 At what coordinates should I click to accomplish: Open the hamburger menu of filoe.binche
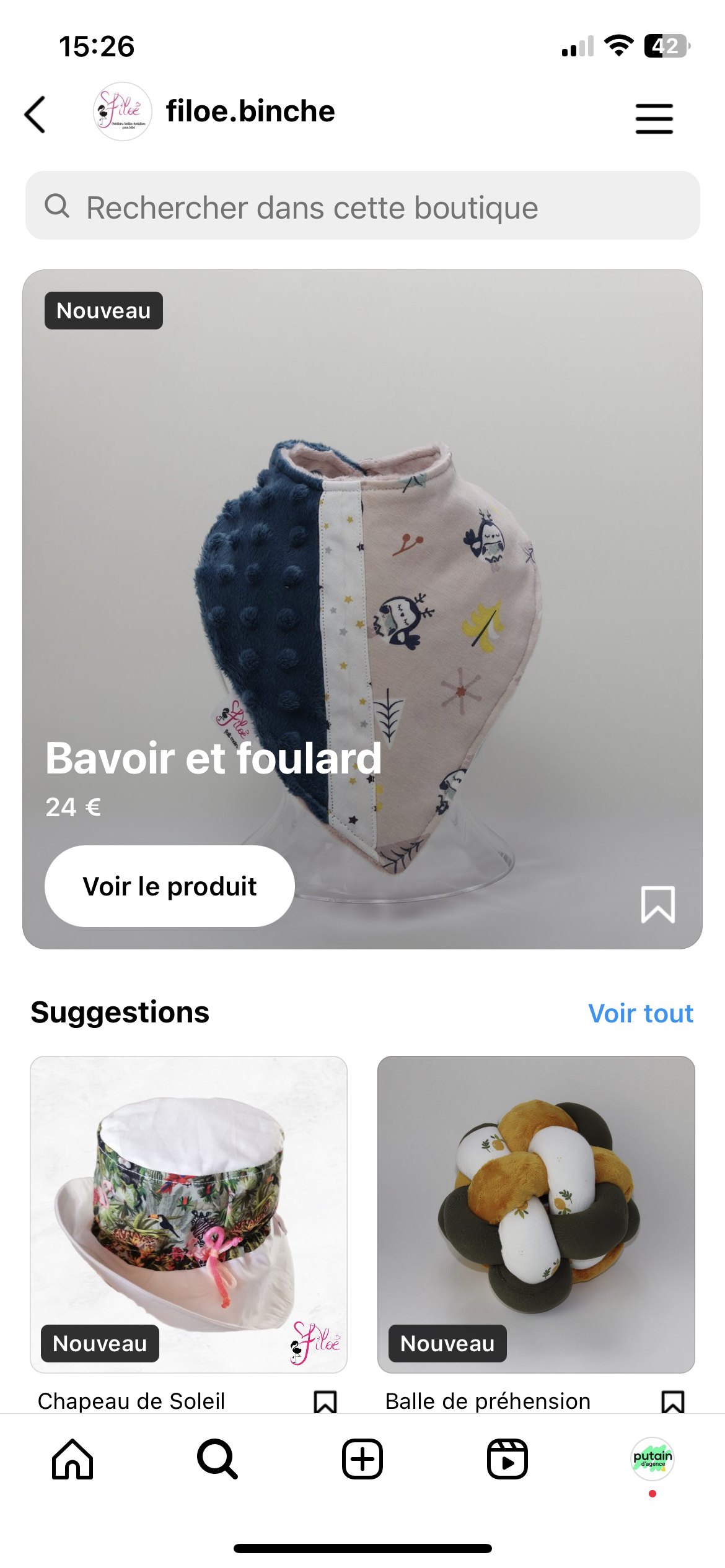point(654,118)
